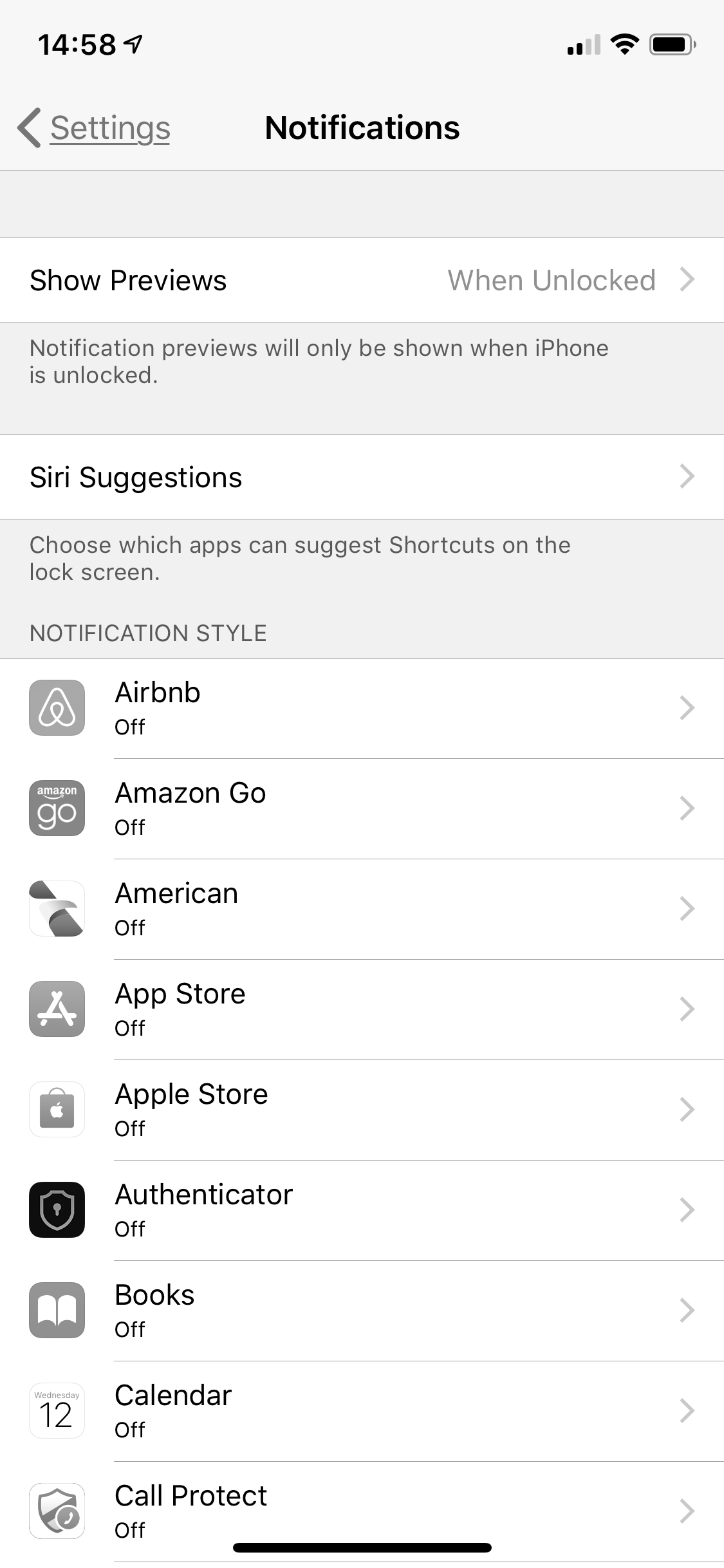Viewport: 724px width, 1568px height.
Task: Open Call Protect notification settings
Action: [x=362, y=1512]
